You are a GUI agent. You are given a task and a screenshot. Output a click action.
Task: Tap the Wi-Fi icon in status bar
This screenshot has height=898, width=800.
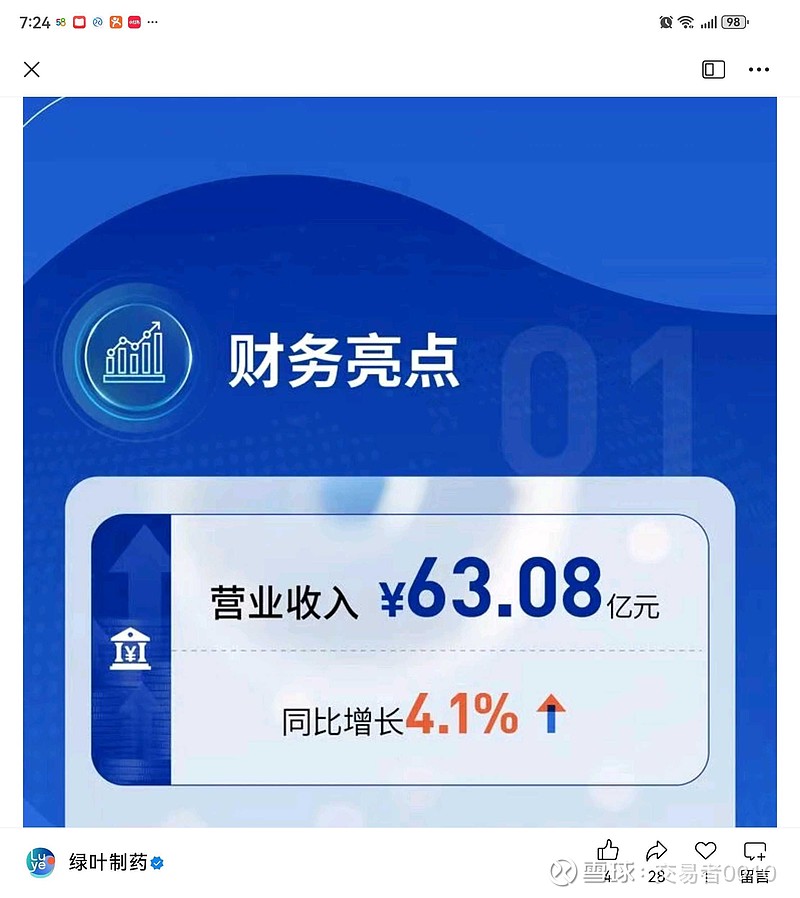click(684, 20)
